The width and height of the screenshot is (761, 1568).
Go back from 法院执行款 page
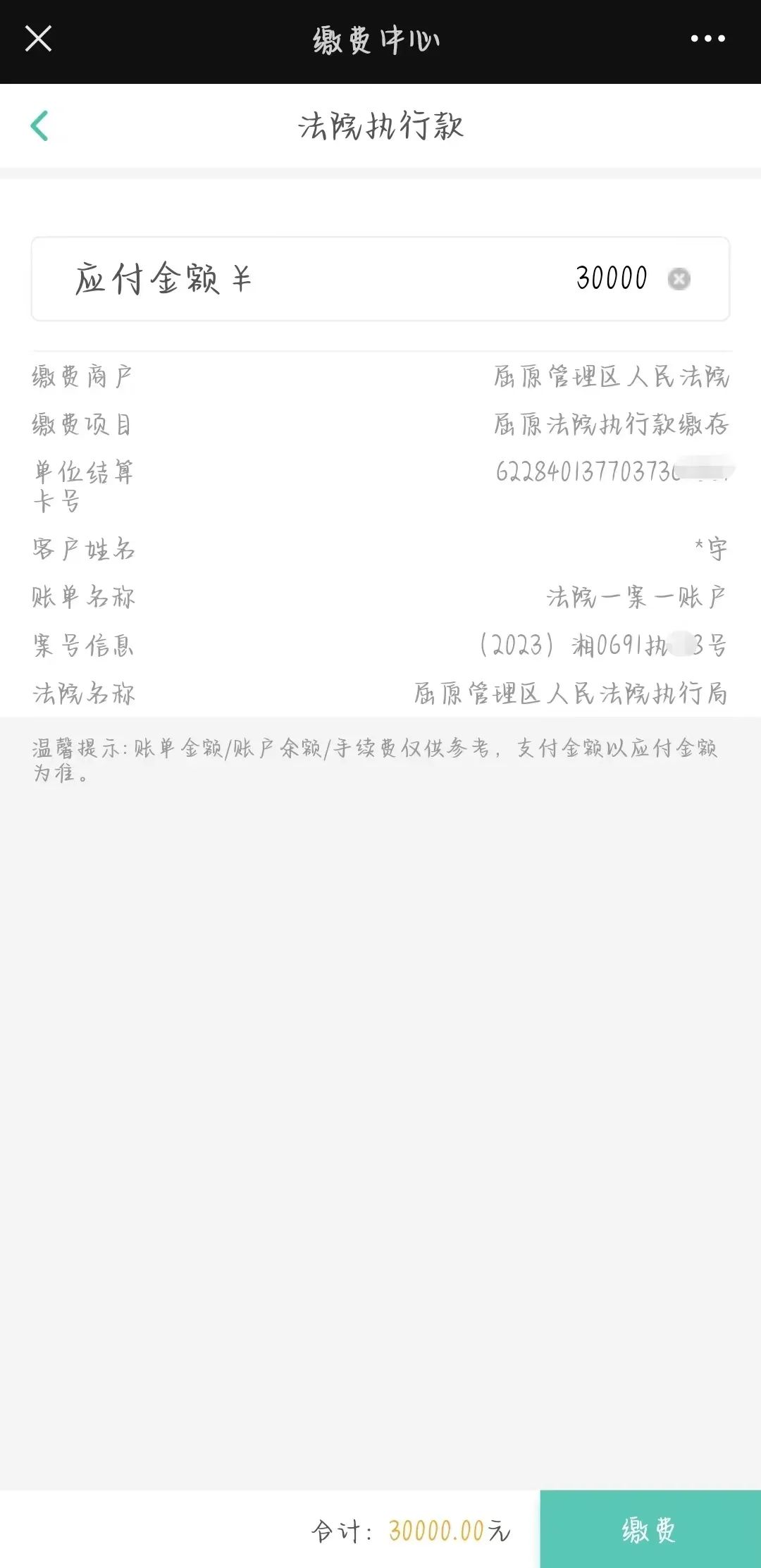39,126
